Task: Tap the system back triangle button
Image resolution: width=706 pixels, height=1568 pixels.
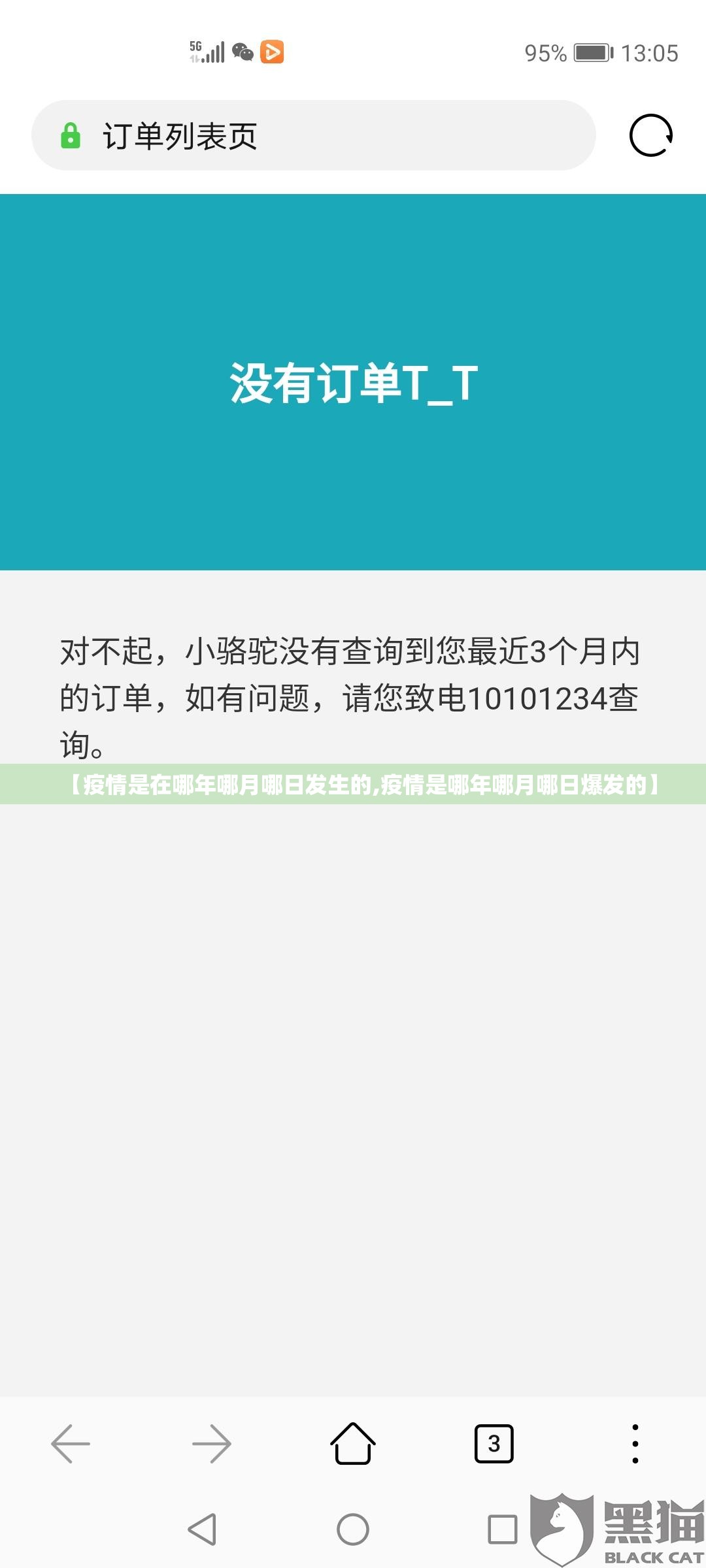Action: tap(203, 1529)
